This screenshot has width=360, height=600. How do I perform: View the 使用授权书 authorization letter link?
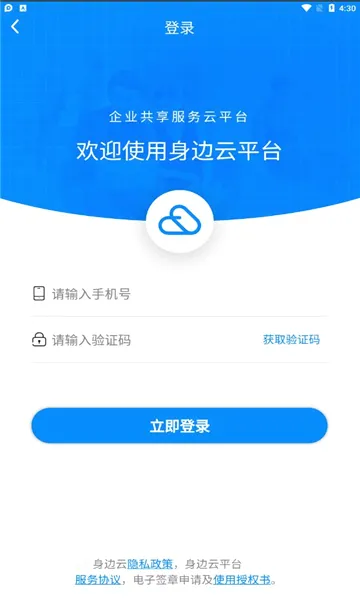tap(242, 580)
